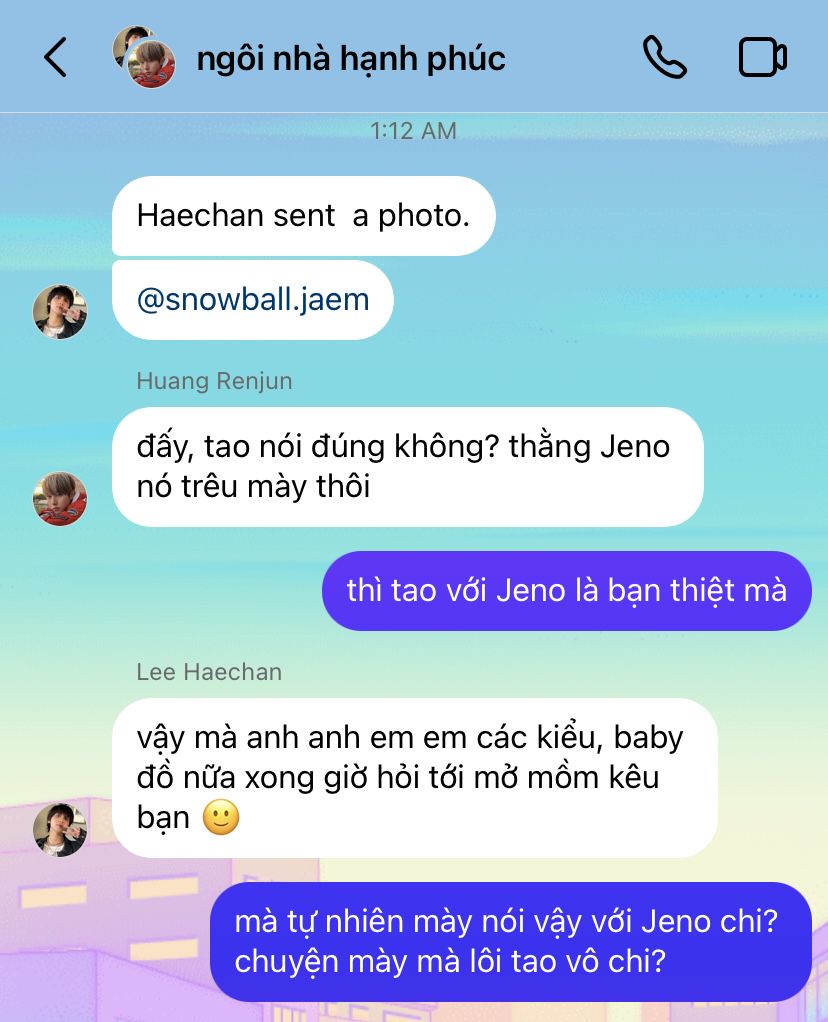The width and height of the screenshot is (828, 1022).
Task: Go back to the chat list
Action: [56, 57]
